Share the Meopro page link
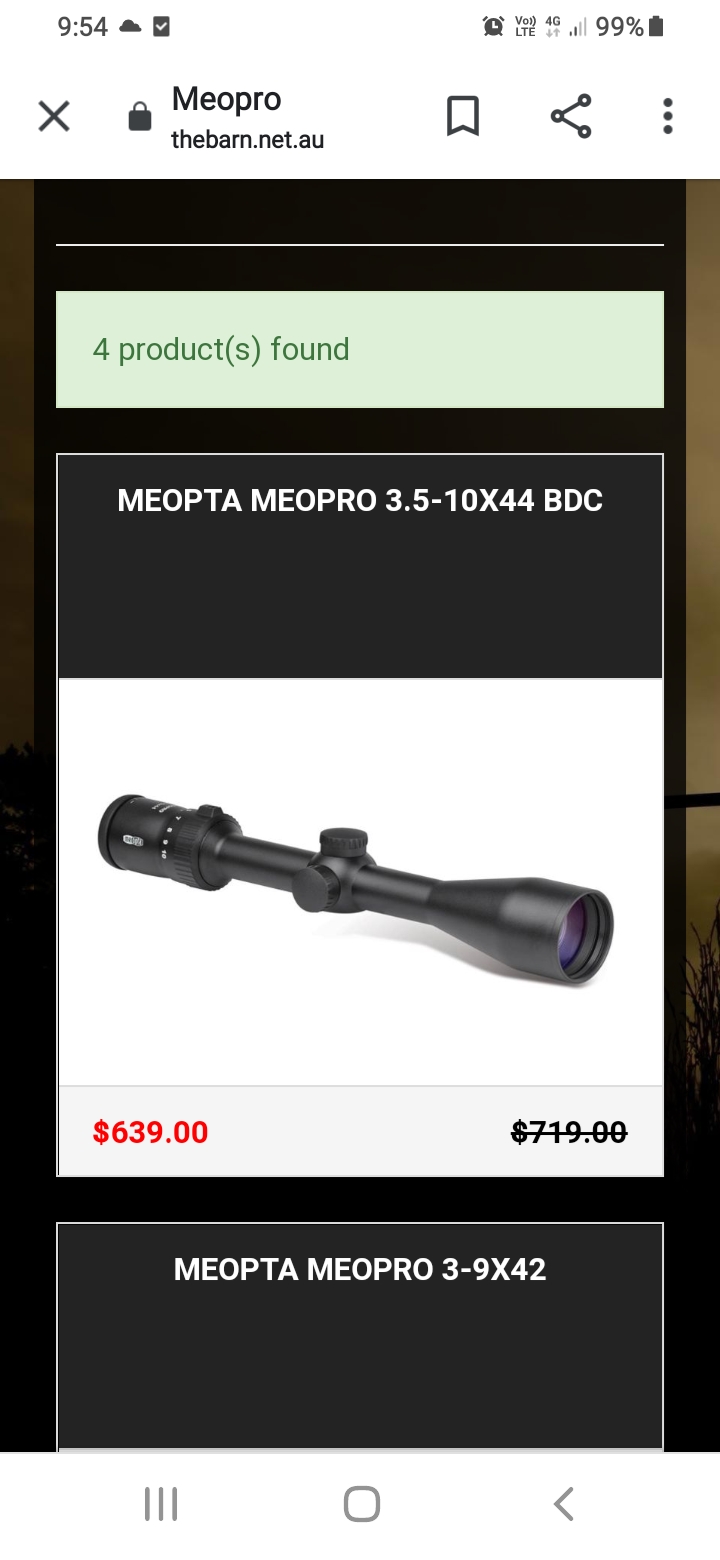This screenshot has width=720, height=1560. [571, 117]
